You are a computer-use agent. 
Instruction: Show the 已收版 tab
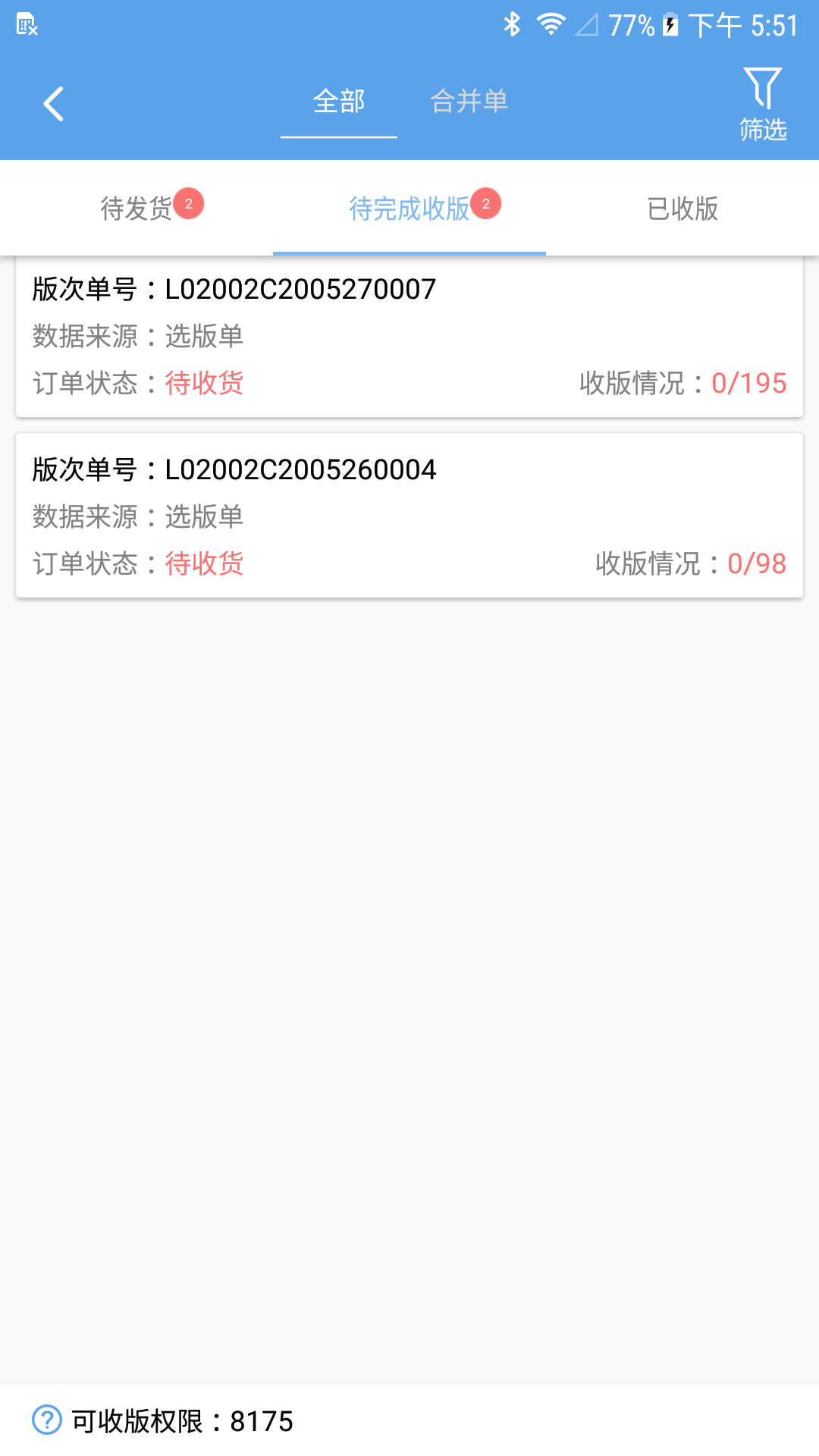pyautogui.click(x=682, y=209)
